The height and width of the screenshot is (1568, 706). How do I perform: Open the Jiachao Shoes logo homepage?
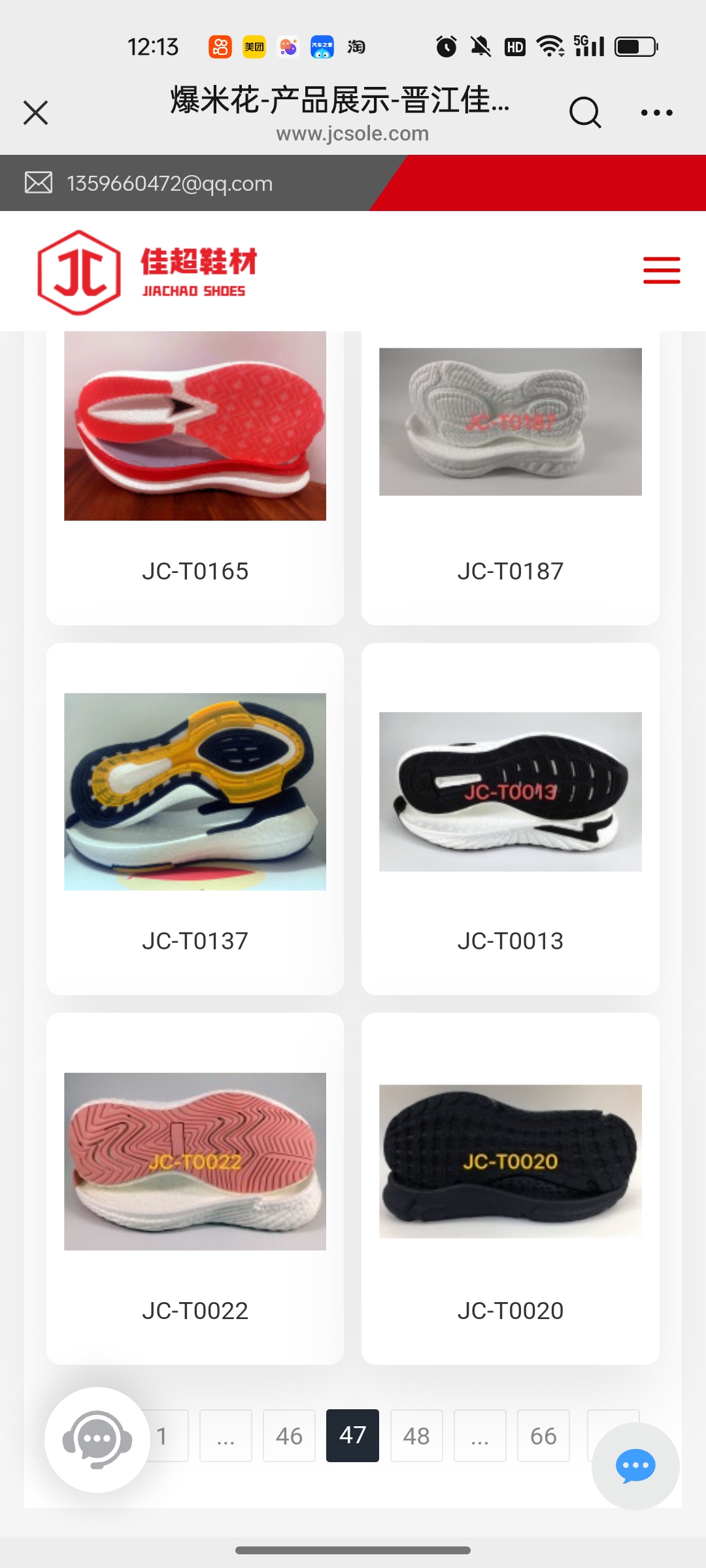point(148,272)
